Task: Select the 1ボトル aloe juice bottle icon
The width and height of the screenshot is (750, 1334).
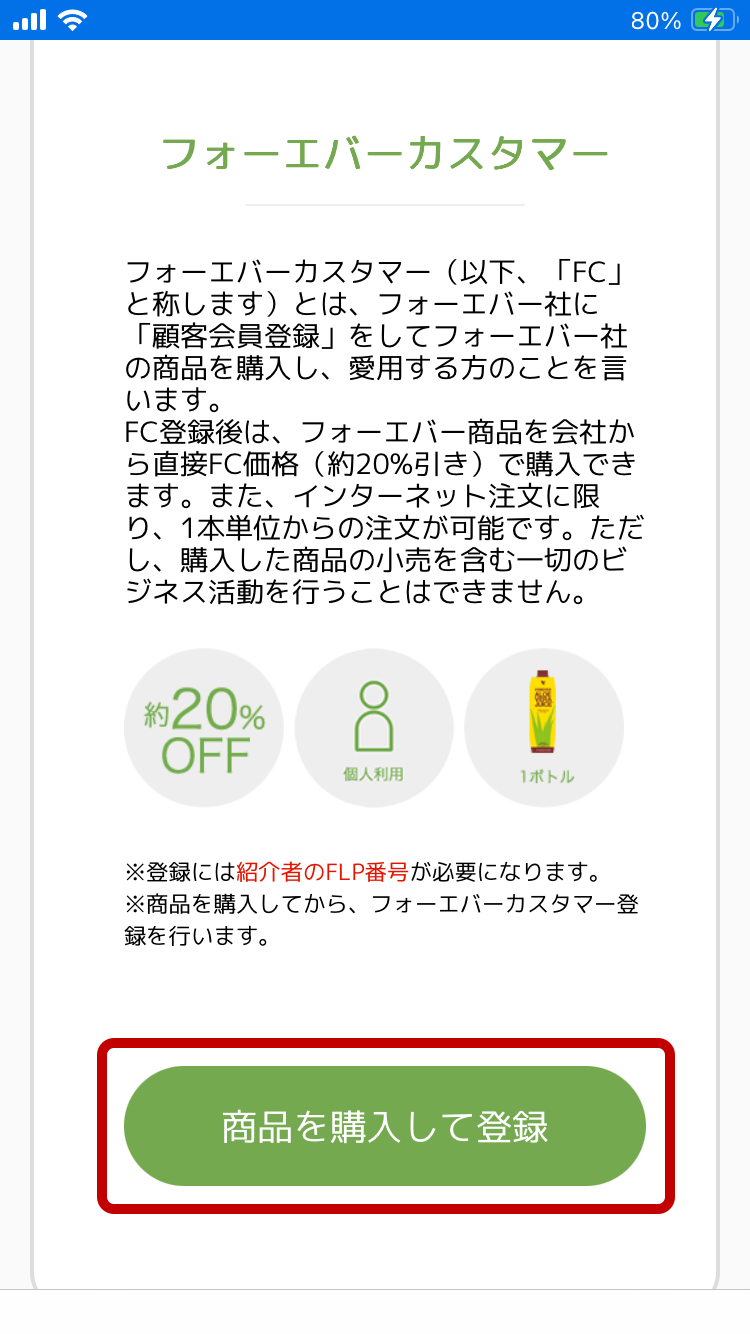Action: click(x=543, y=728)
